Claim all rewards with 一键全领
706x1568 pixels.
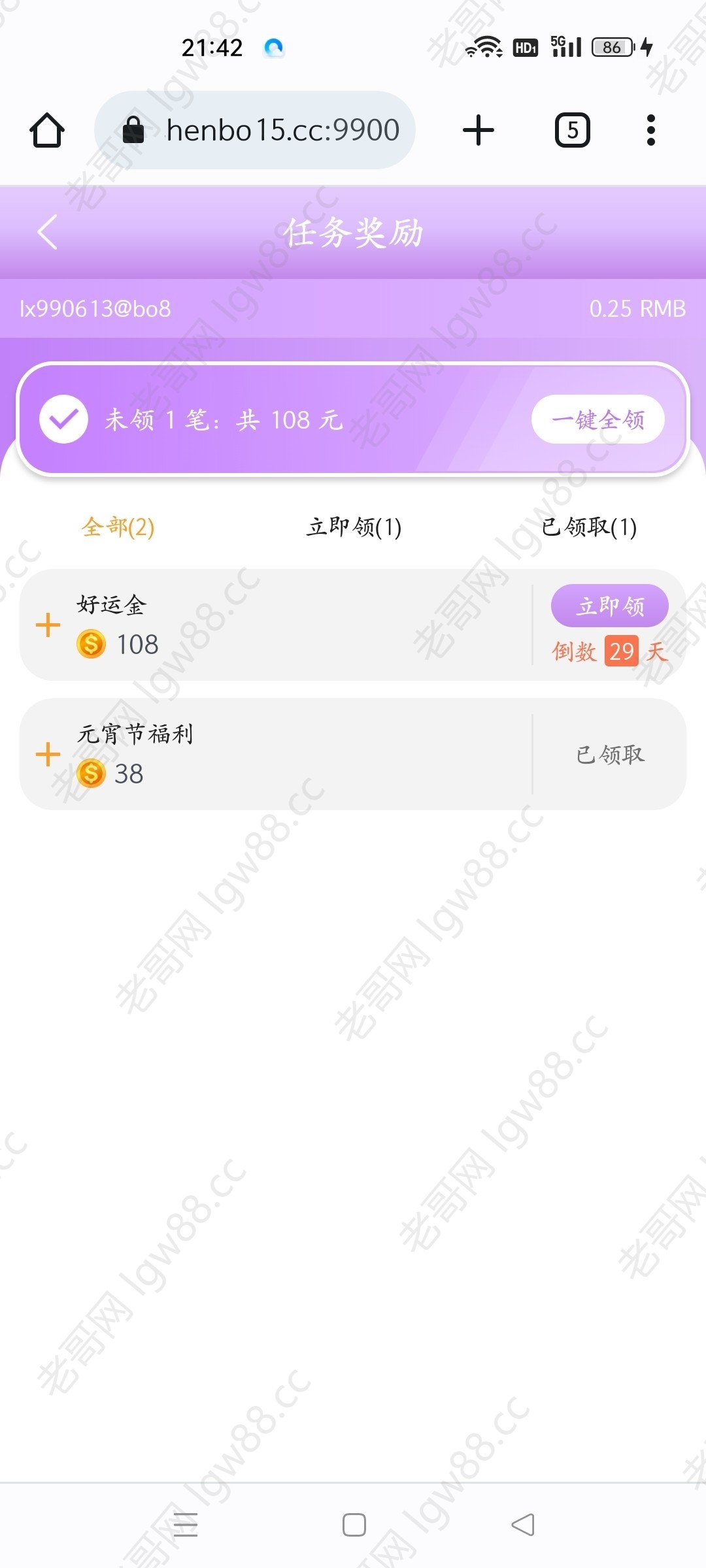coord(597,419)
